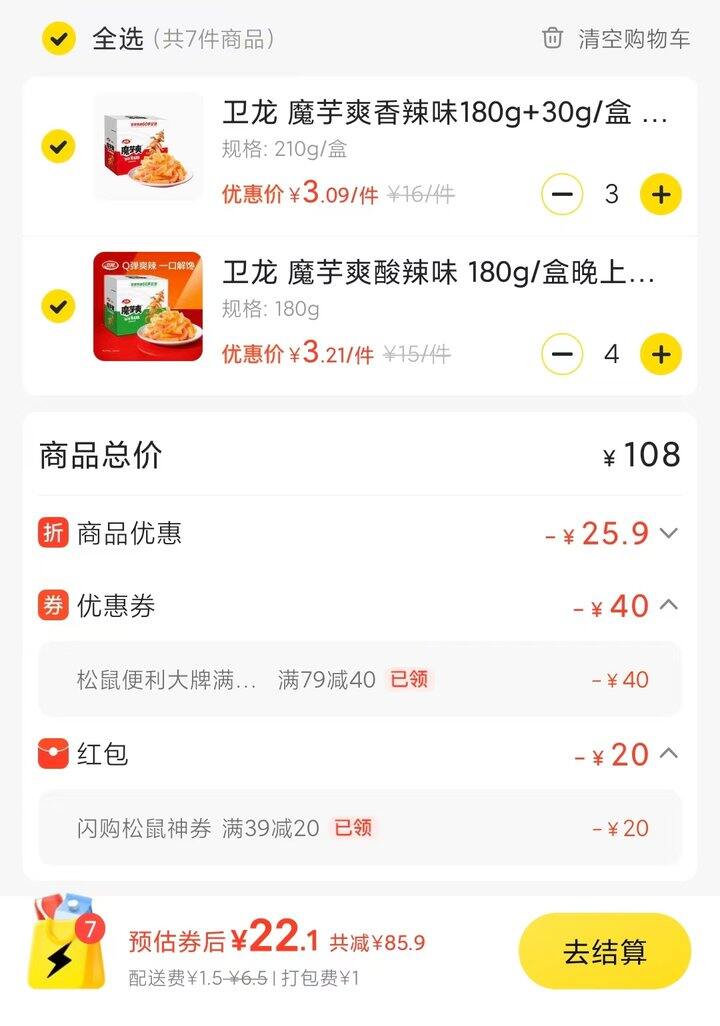Decrease quantity of 魔芋爽酸辣味

(562, 354)
